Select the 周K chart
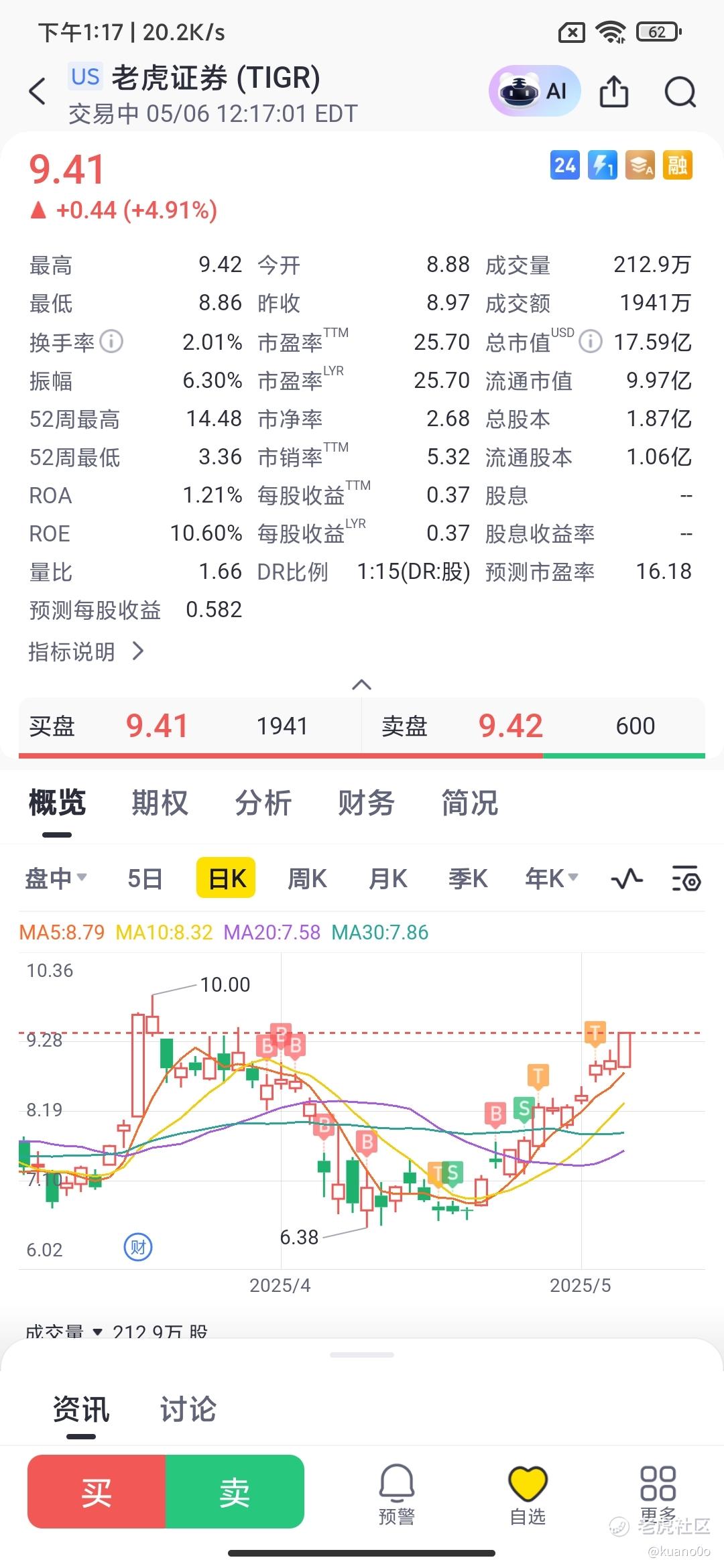The height and width of the screenshot is (1568, 724). tap(307, 878)
